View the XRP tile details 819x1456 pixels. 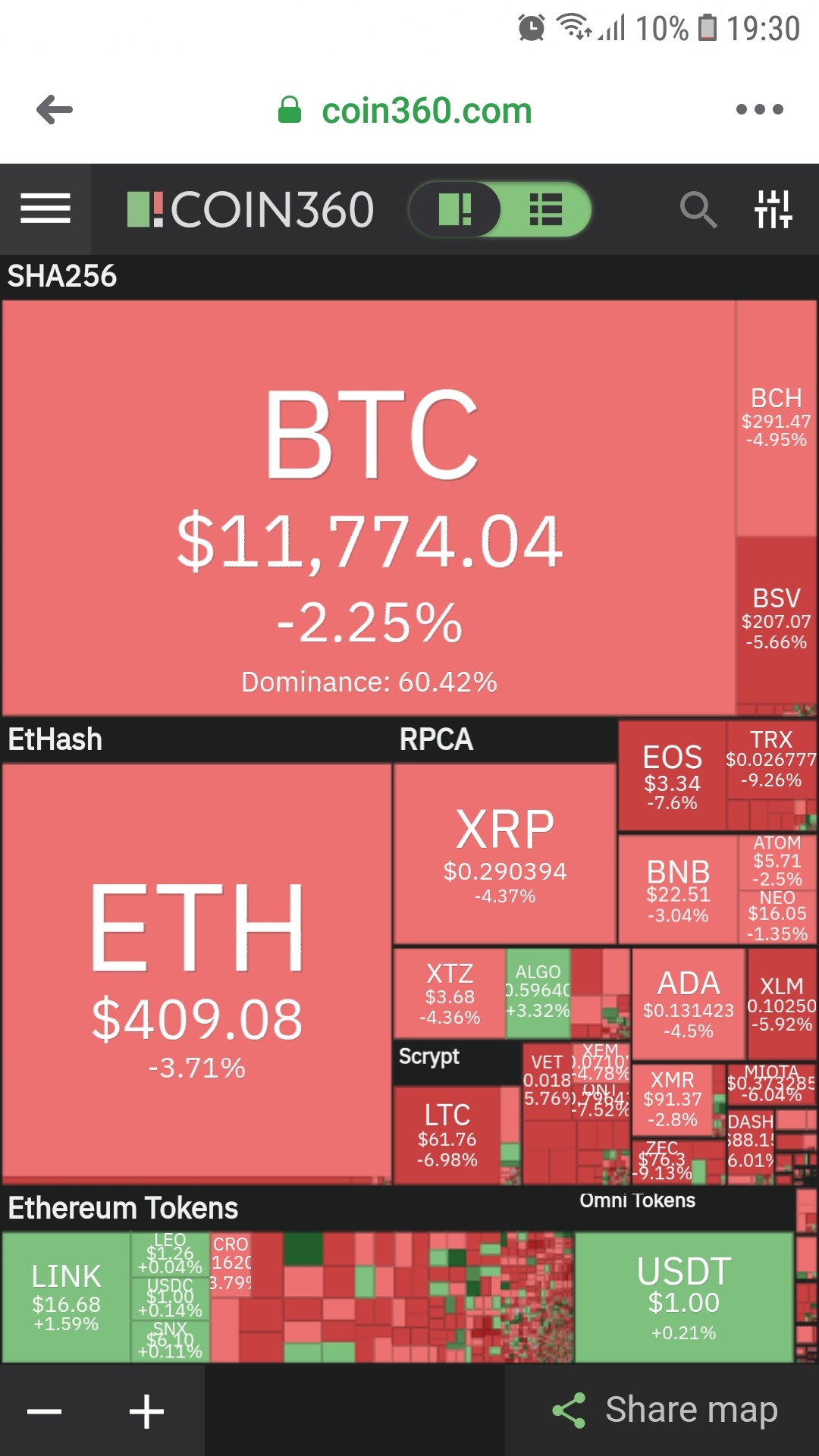point(505,853)
